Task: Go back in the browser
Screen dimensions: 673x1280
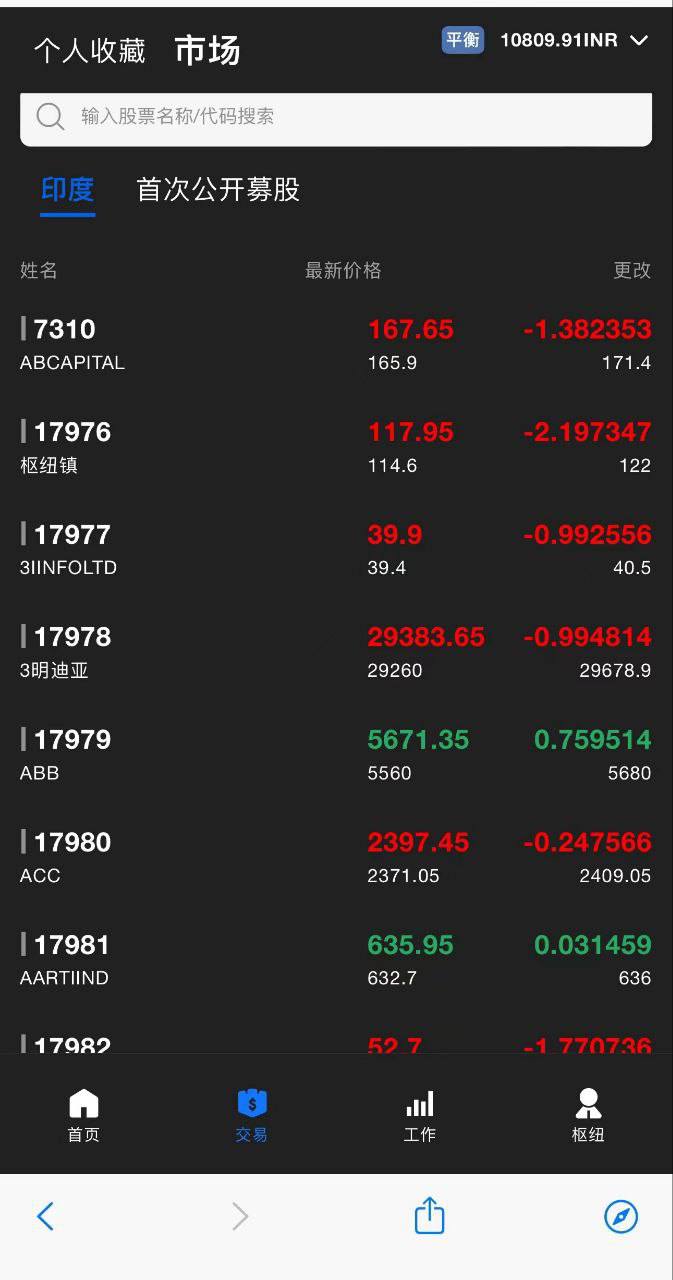Action: (x=45, y=1216)
